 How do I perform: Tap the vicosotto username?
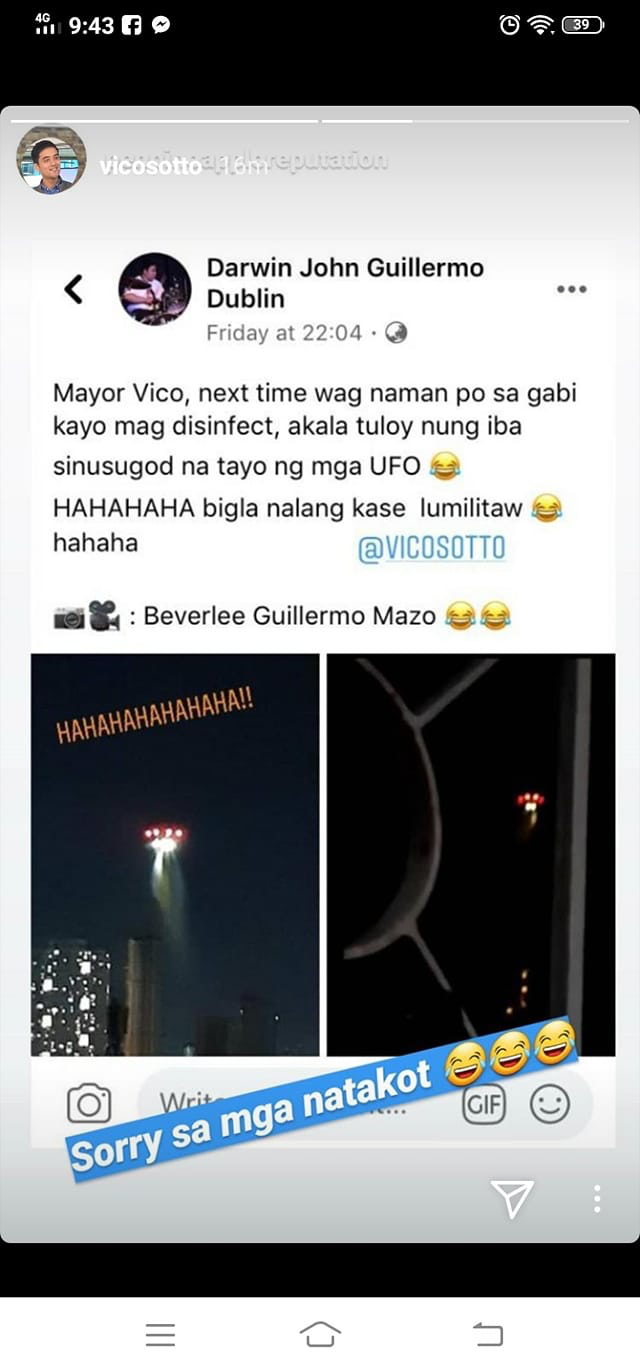click(151, 166)
